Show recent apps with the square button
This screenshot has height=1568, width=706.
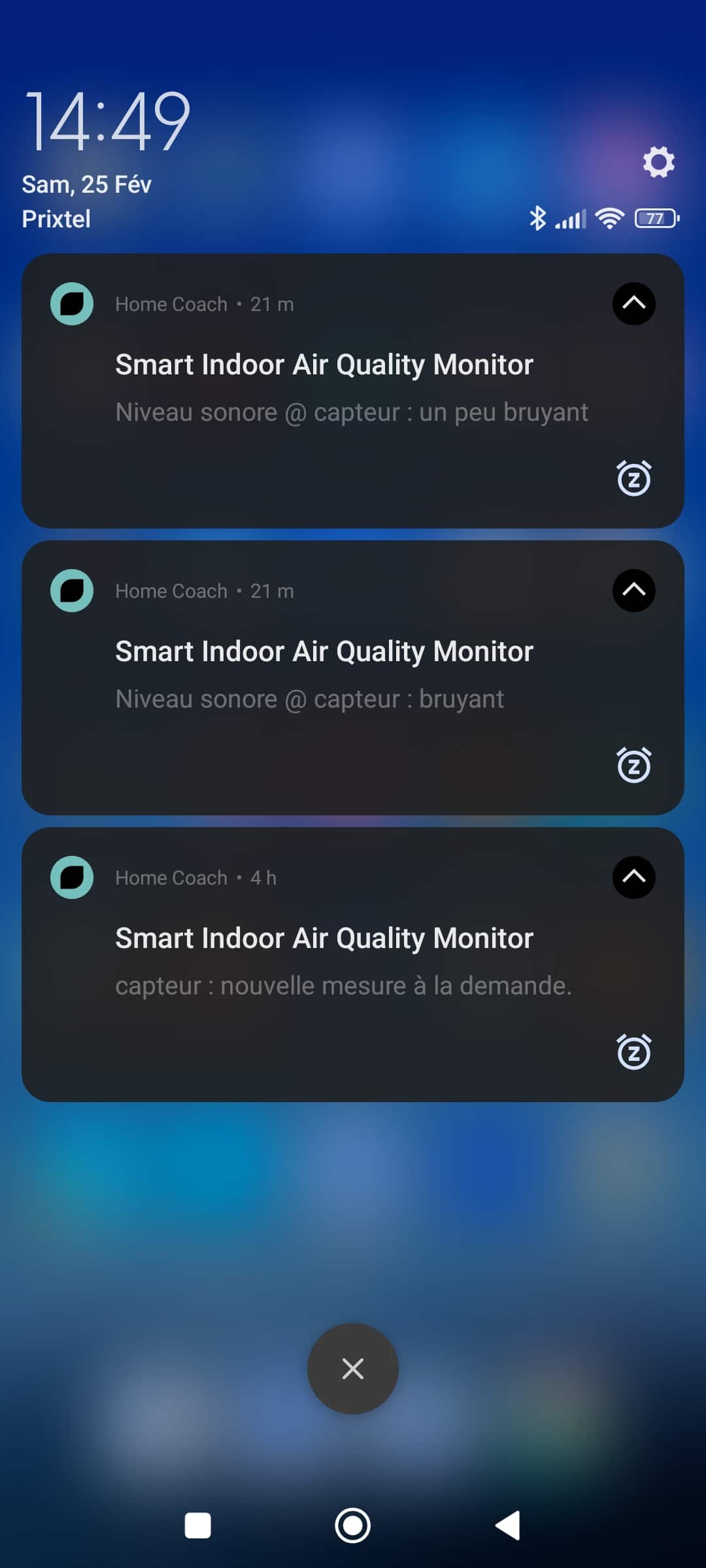(198, 1526)
